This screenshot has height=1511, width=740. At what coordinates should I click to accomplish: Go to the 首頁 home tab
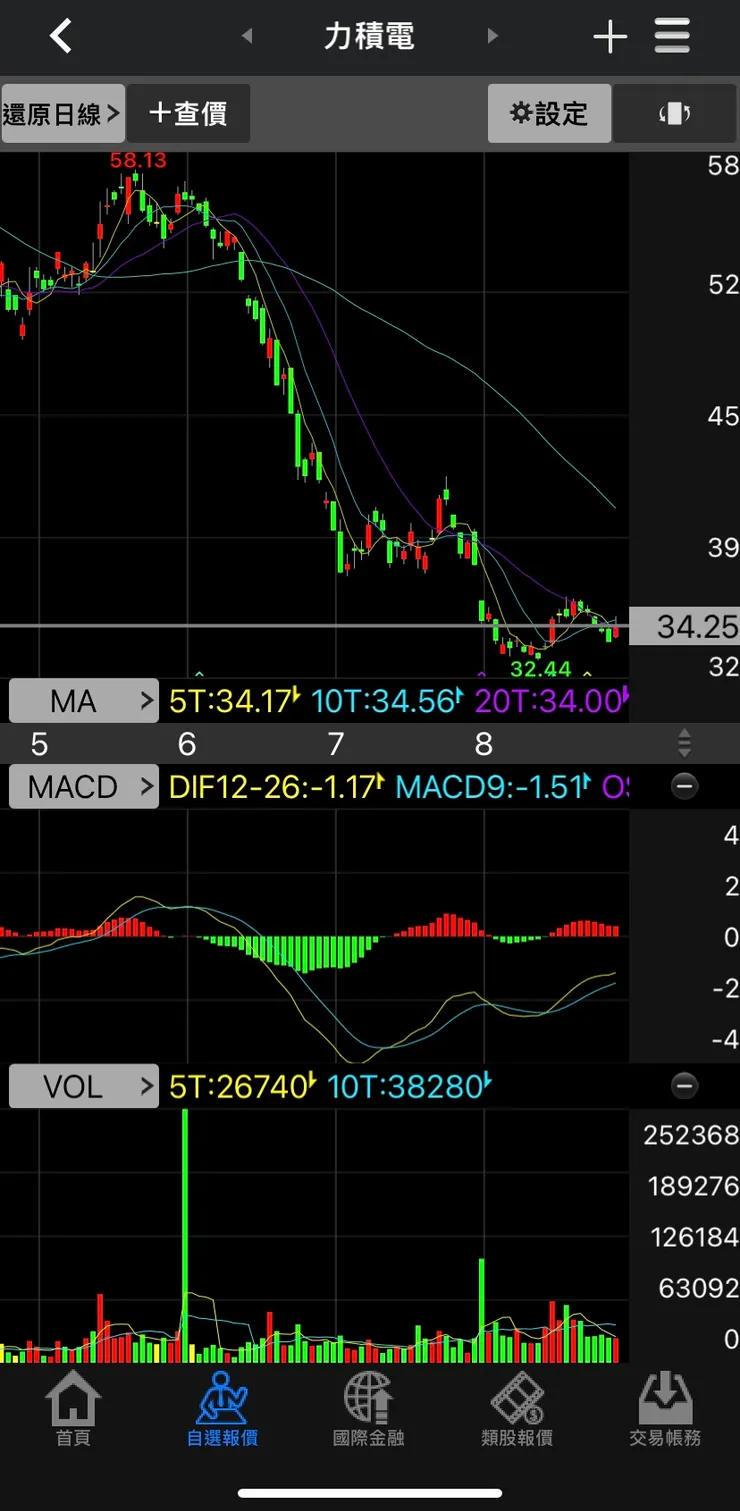pyautogui.click(x=74, y=1410)
